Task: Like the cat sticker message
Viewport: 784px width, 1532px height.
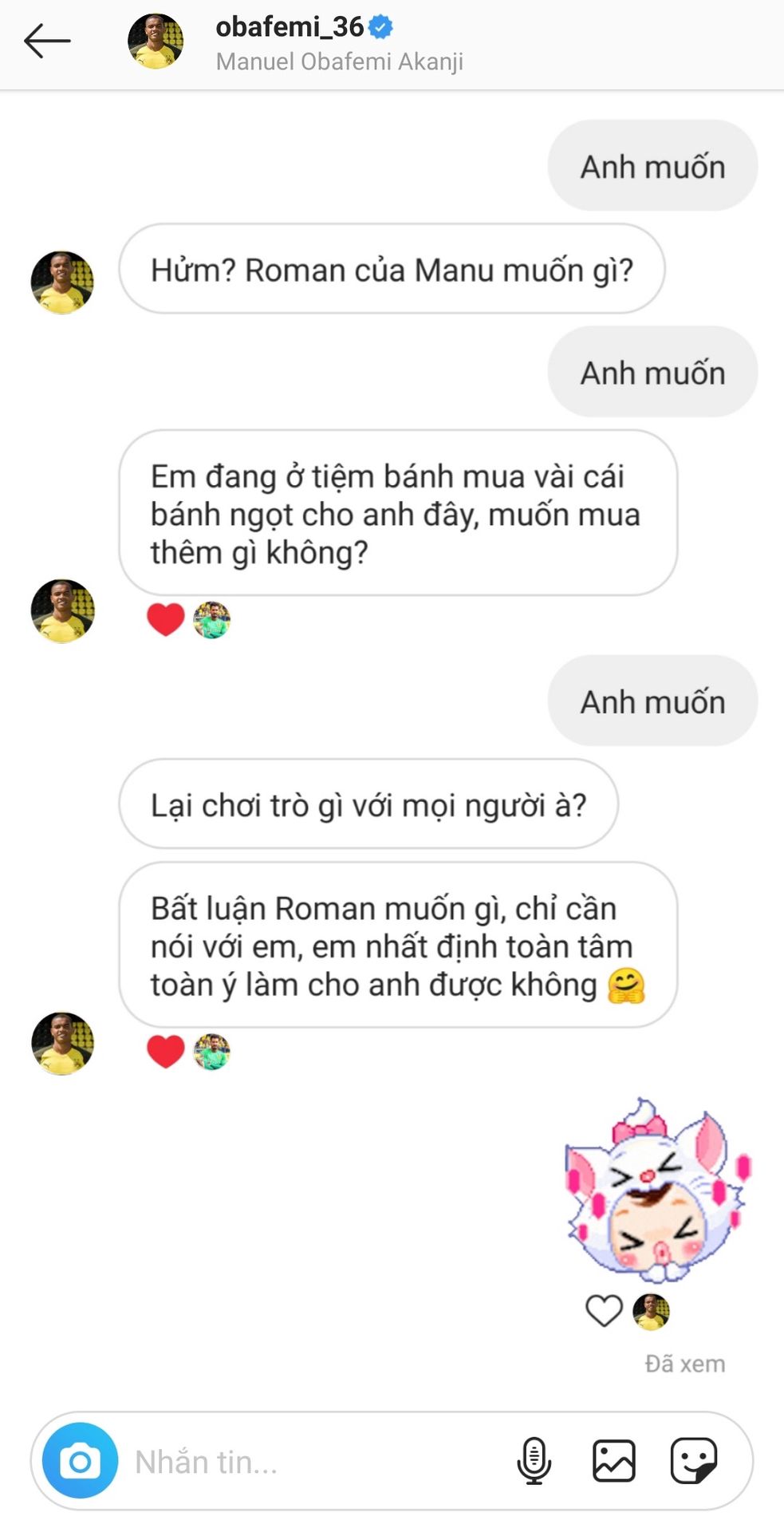Action: click(604, 1311)
